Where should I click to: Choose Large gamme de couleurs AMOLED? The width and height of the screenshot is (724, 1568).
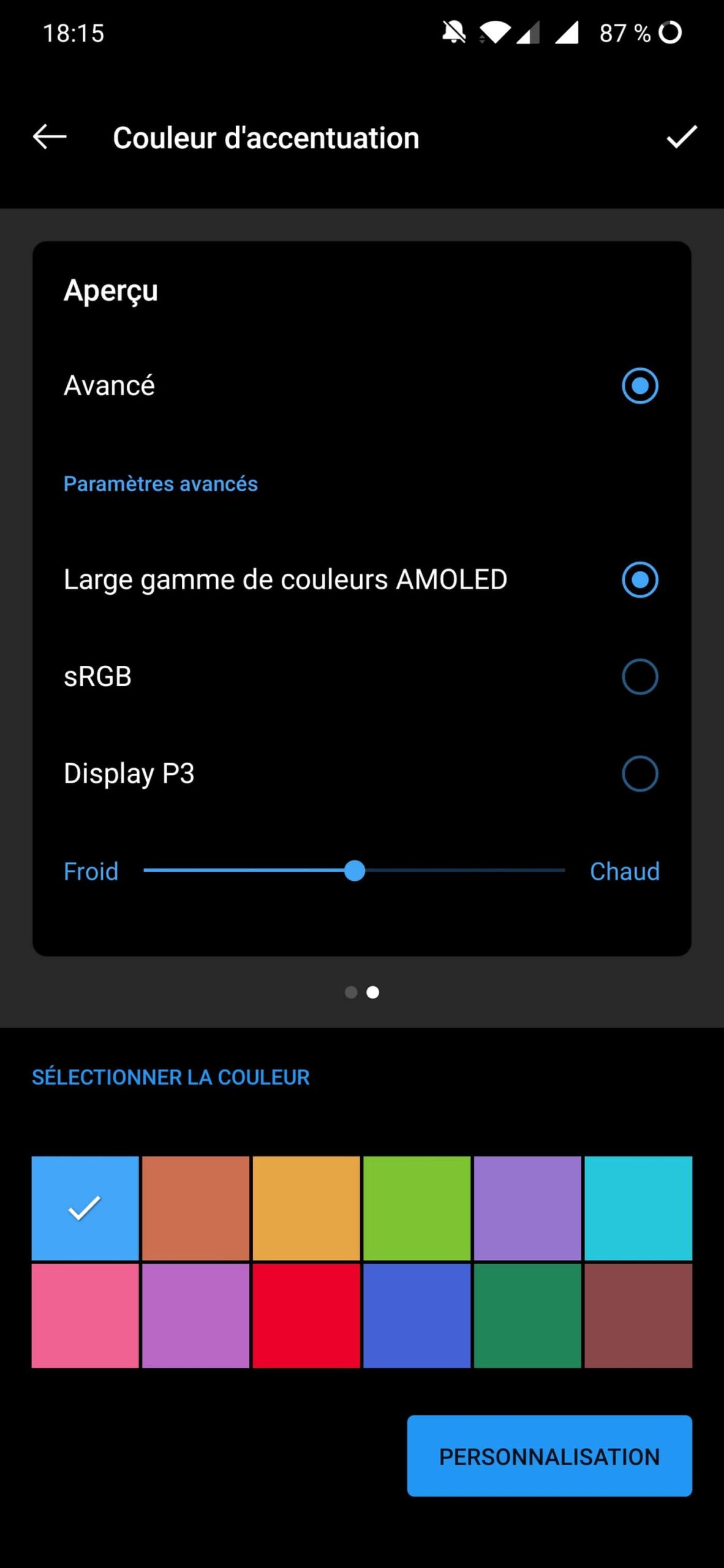tap(639, 579)
